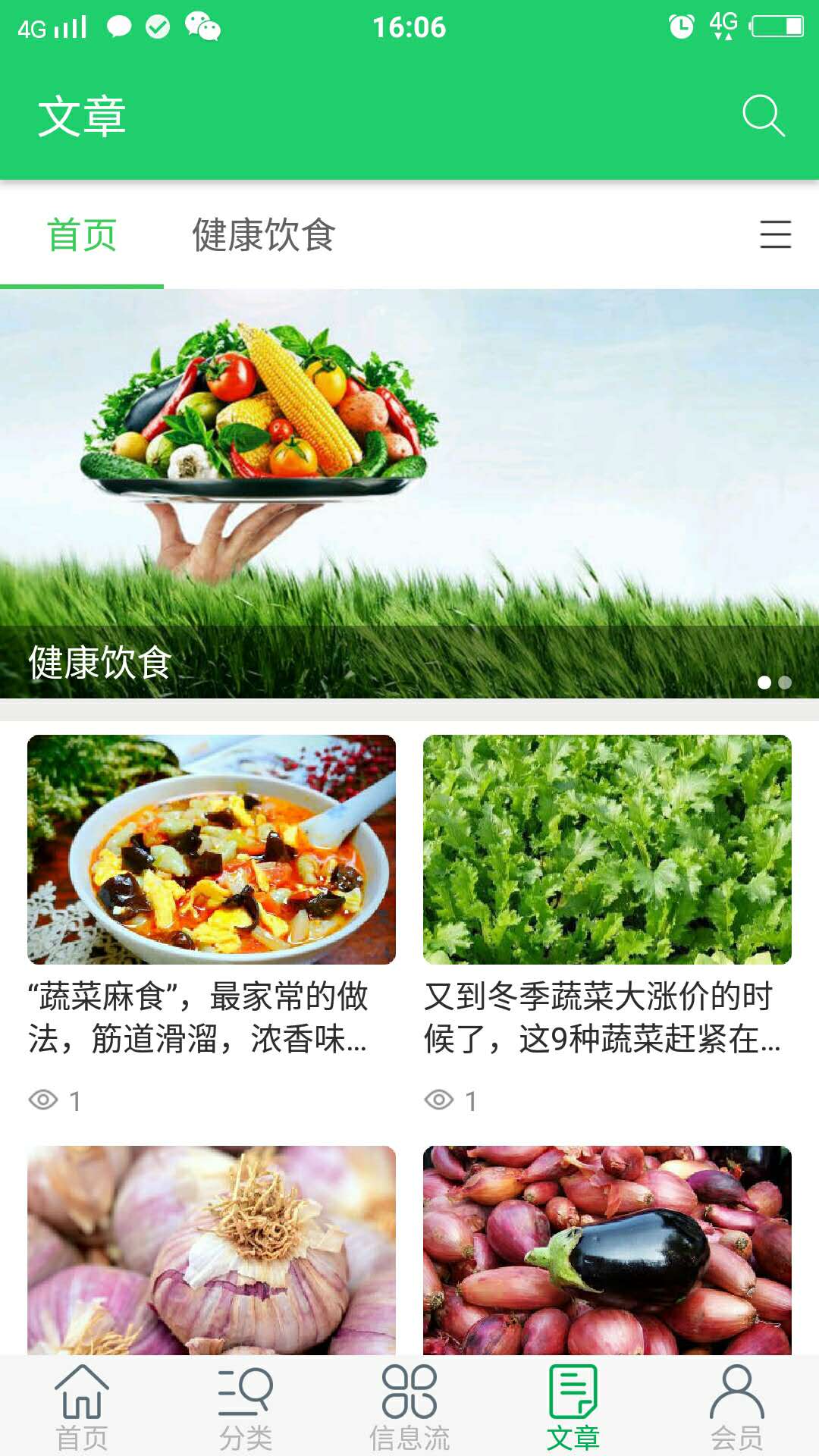Viewport: 819px width, 1456px height.
Task: Tap the eye icon under 蔬菜麻食 article
Action: (x=45, y=1100)
